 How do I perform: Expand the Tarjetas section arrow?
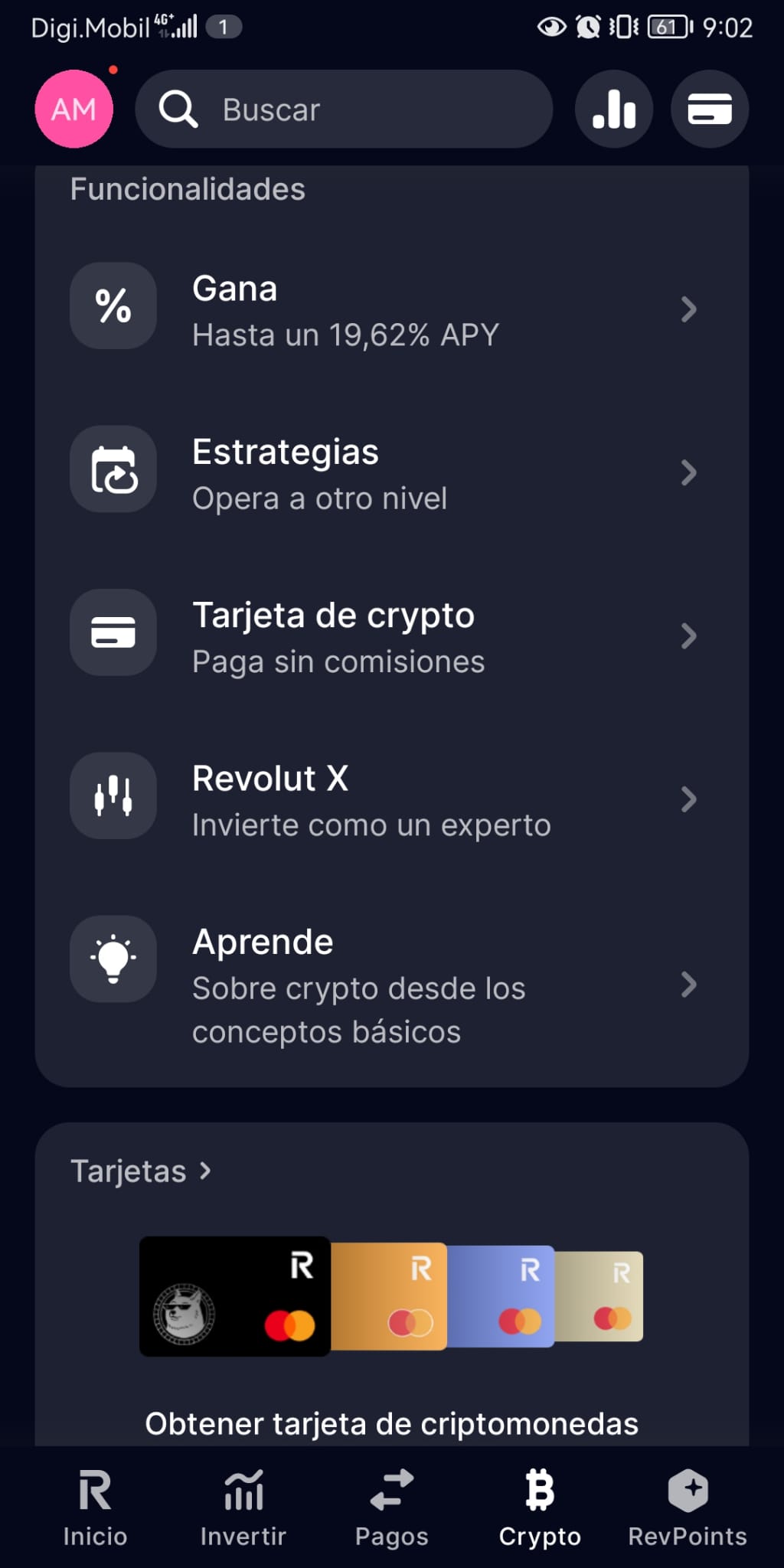(x=204, y=1171)
